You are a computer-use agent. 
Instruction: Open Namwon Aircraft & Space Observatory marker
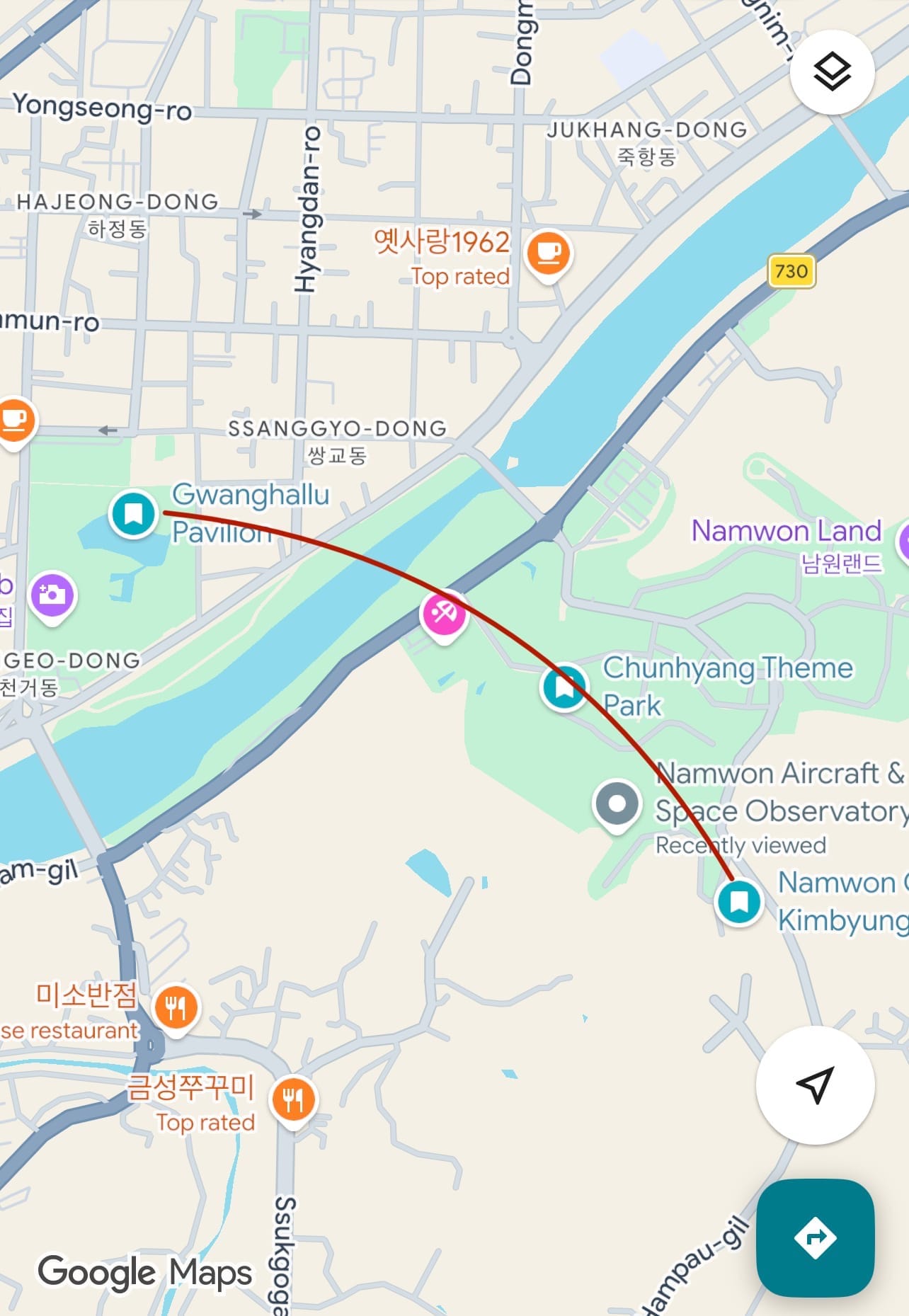pyautogui.click(x=617, y=804)
